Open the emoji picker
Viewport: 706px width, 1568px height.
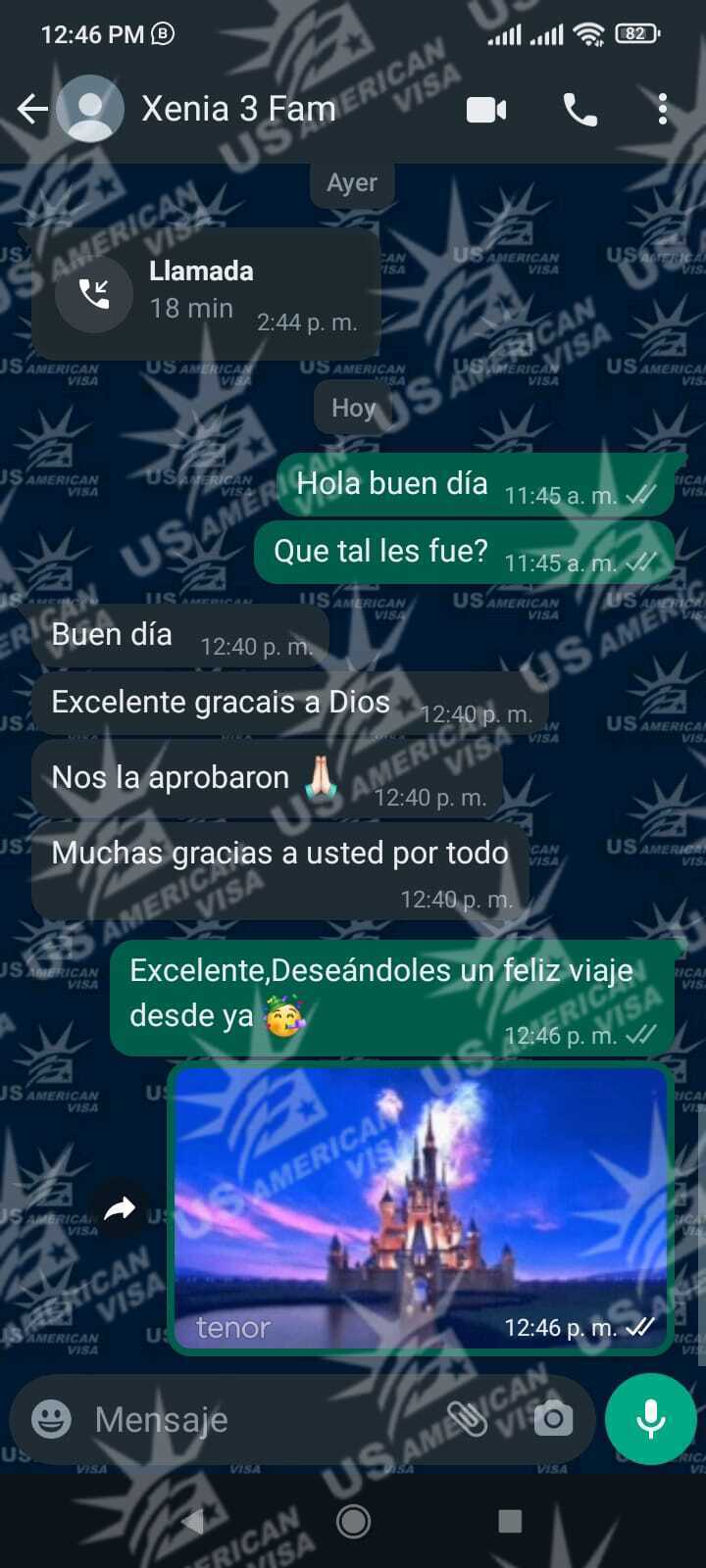[x=51, y=1418]
